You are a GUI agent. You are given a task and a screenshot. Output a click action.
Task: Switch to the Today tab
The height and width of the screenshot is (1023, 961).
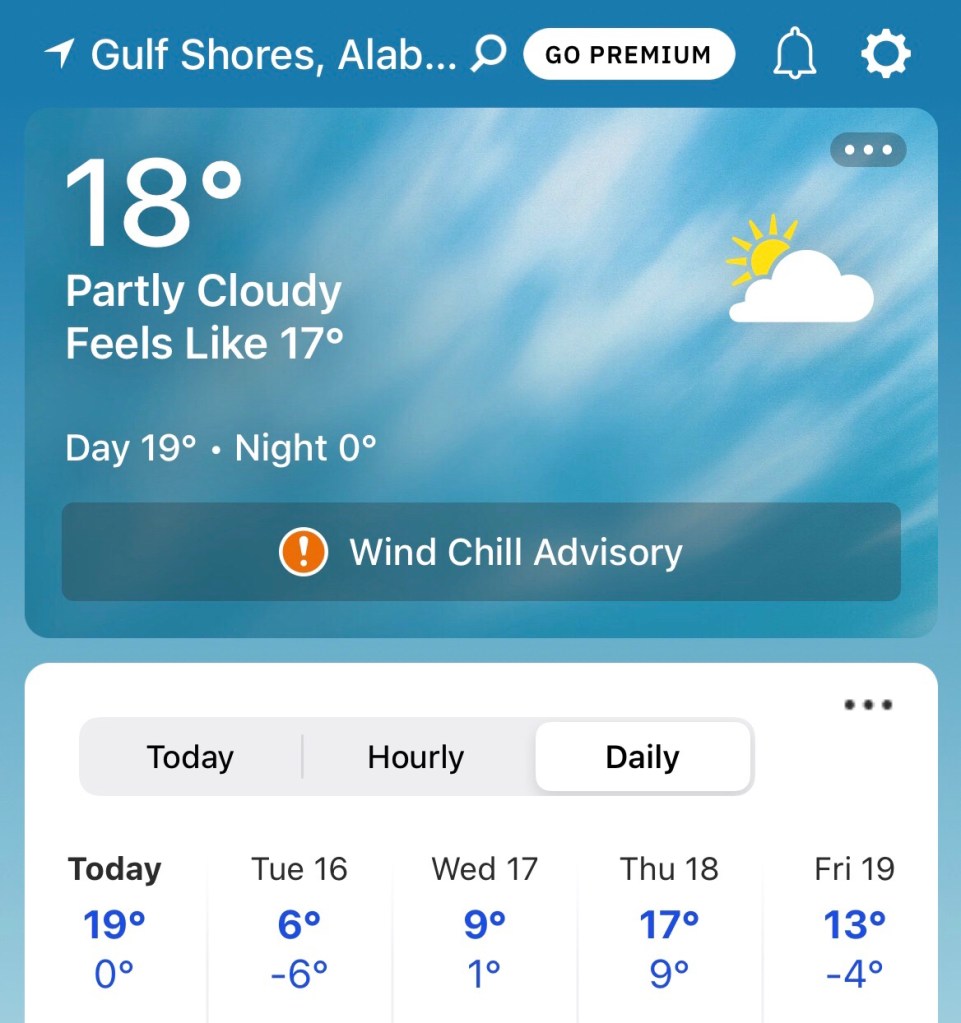click(x=190, y=757)
